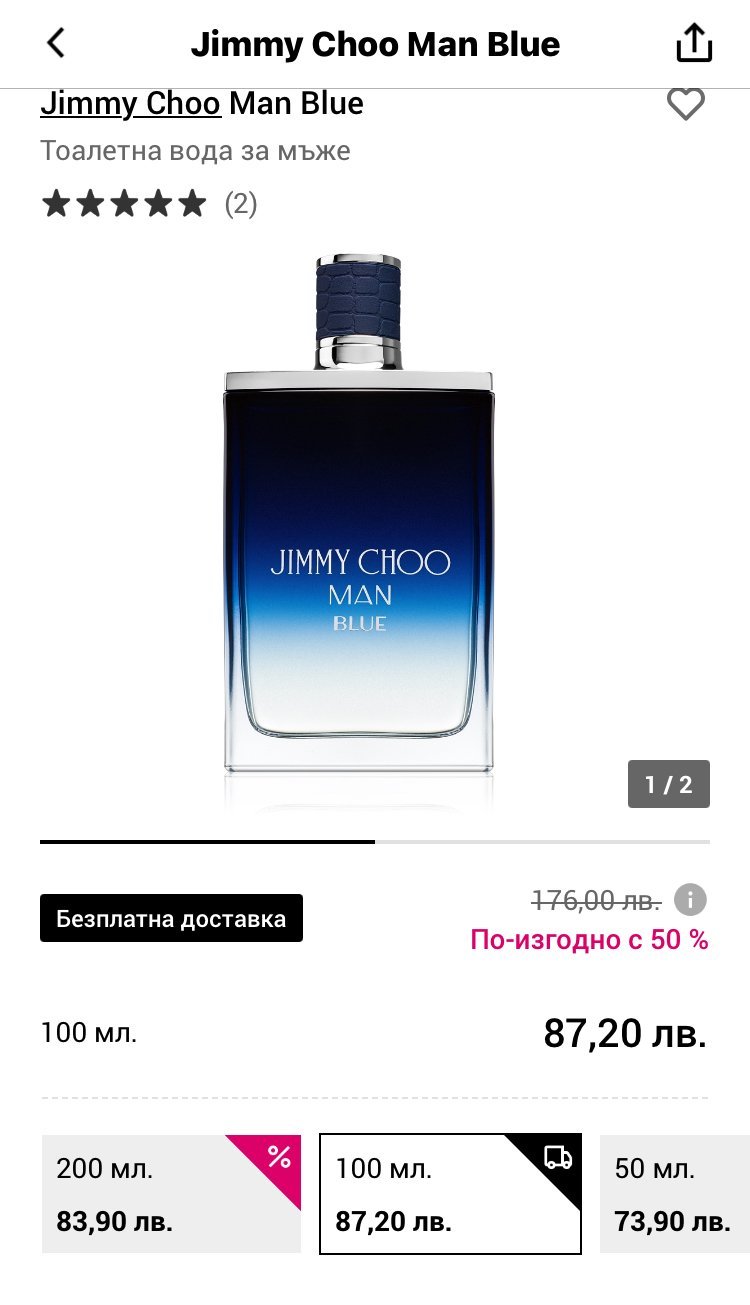Choose the 50 мл. size option

(675, 1193)
